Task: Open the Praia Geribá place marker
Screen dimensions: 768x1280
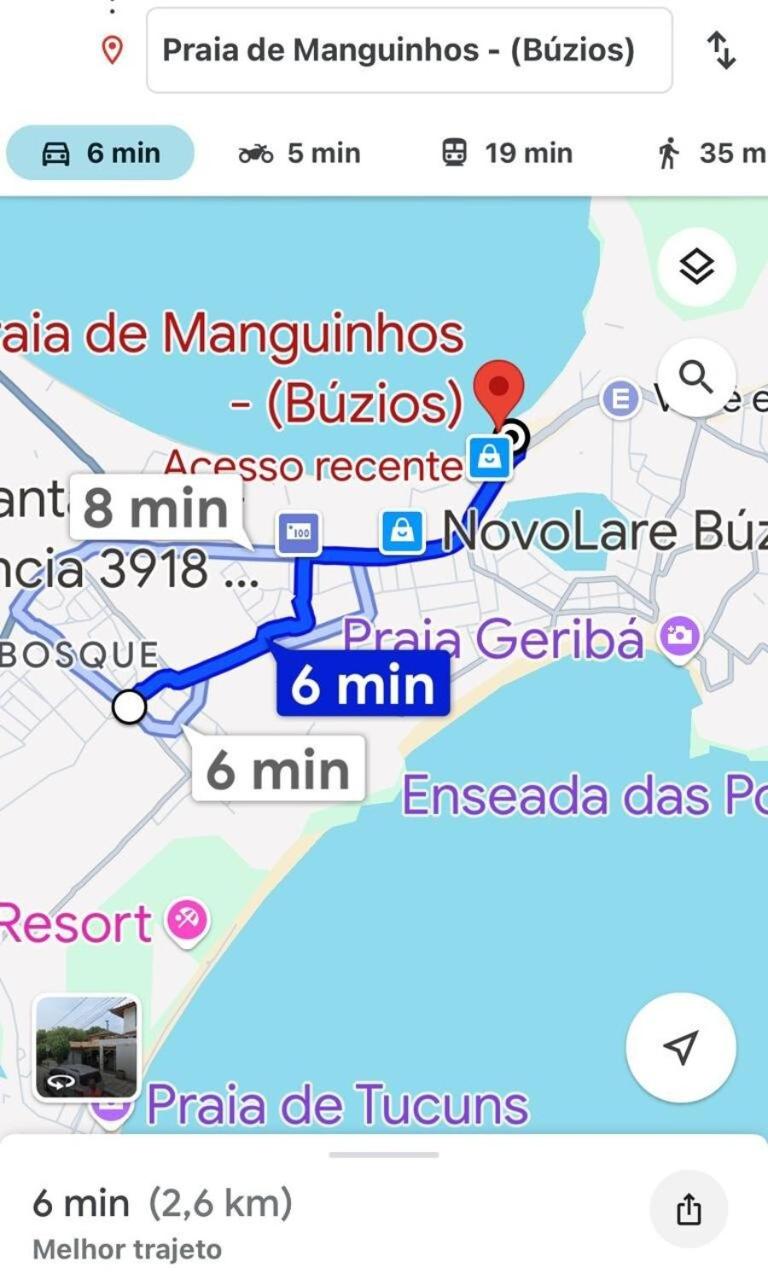Action: pos(681,636)
